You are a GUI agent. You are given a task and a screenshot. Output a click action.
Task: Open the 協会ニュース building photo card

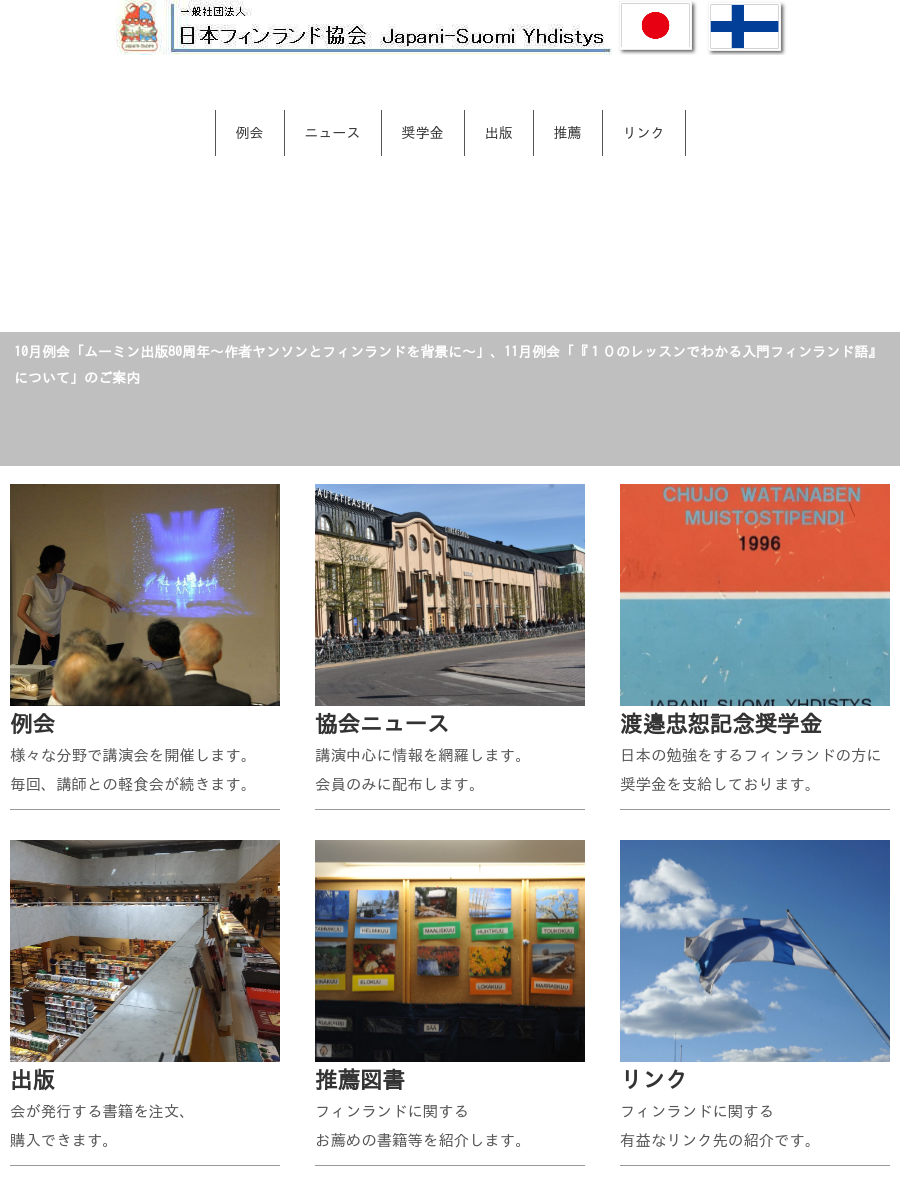[450, 595]
